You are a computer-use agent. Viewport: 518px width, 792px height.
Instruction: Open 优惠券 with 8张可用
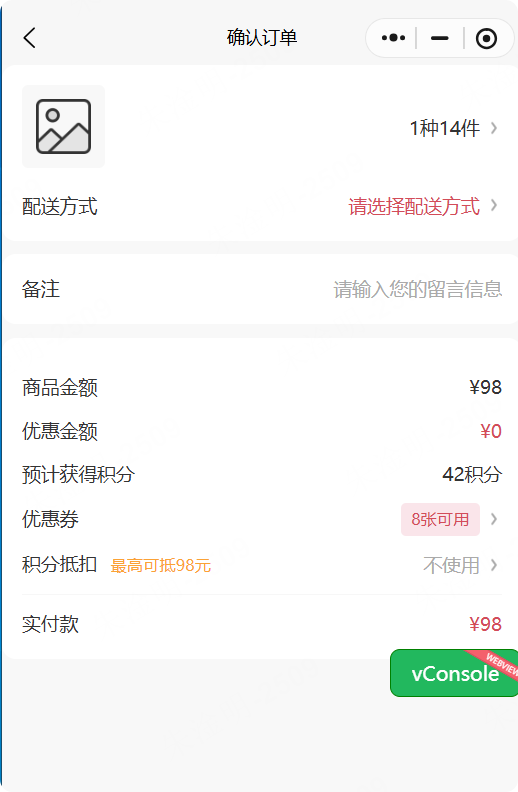(x=262, y=519)
